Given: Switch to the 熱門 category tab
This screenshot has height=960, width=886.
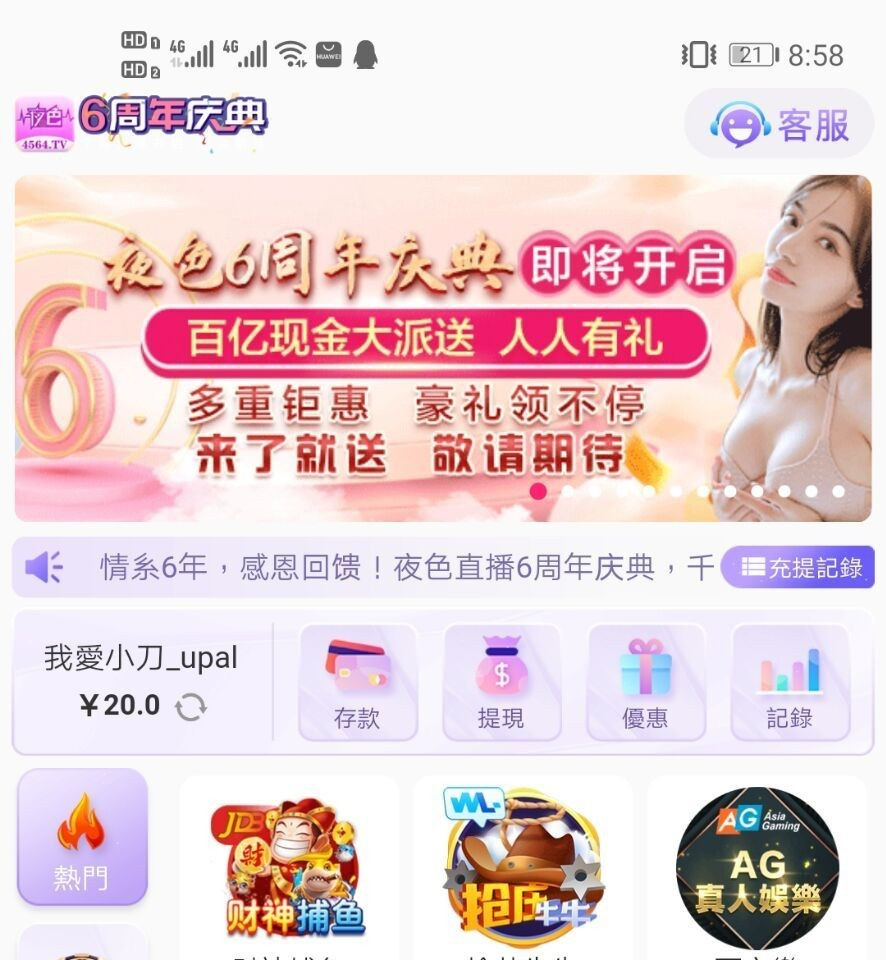Looking at the screenshot, I should pos(82,837).
